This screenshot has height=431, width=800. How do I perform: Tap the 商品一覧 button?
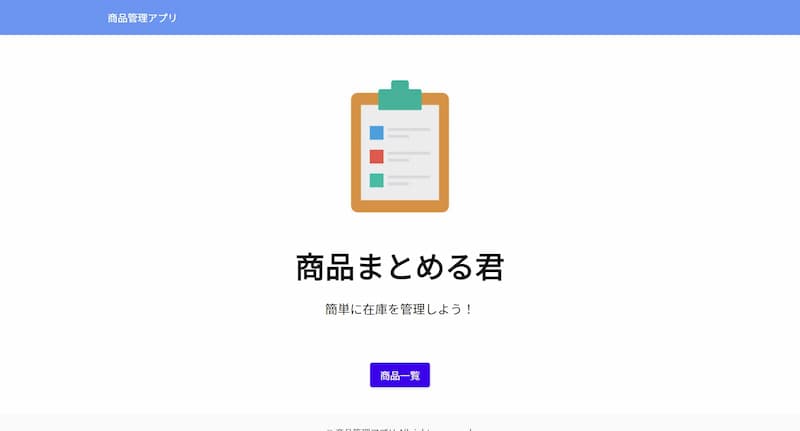click(399, 375)
